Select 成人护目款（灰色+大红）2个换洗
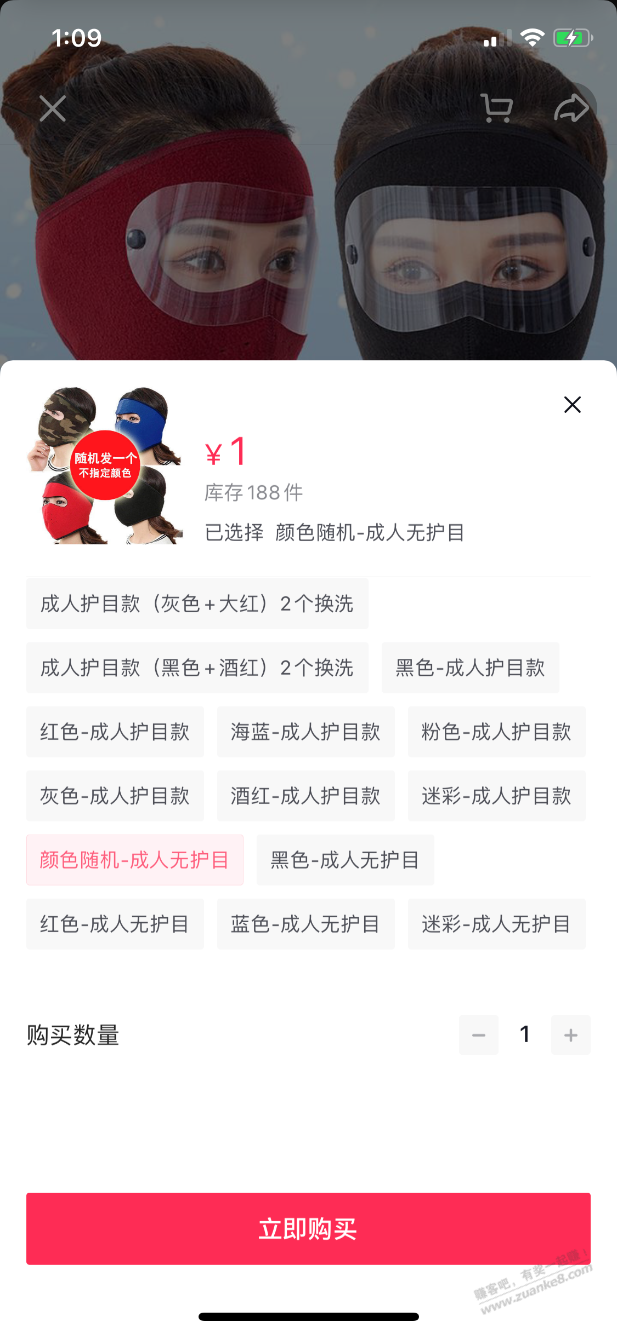617x1334 pixels. [x=197, y=604]
